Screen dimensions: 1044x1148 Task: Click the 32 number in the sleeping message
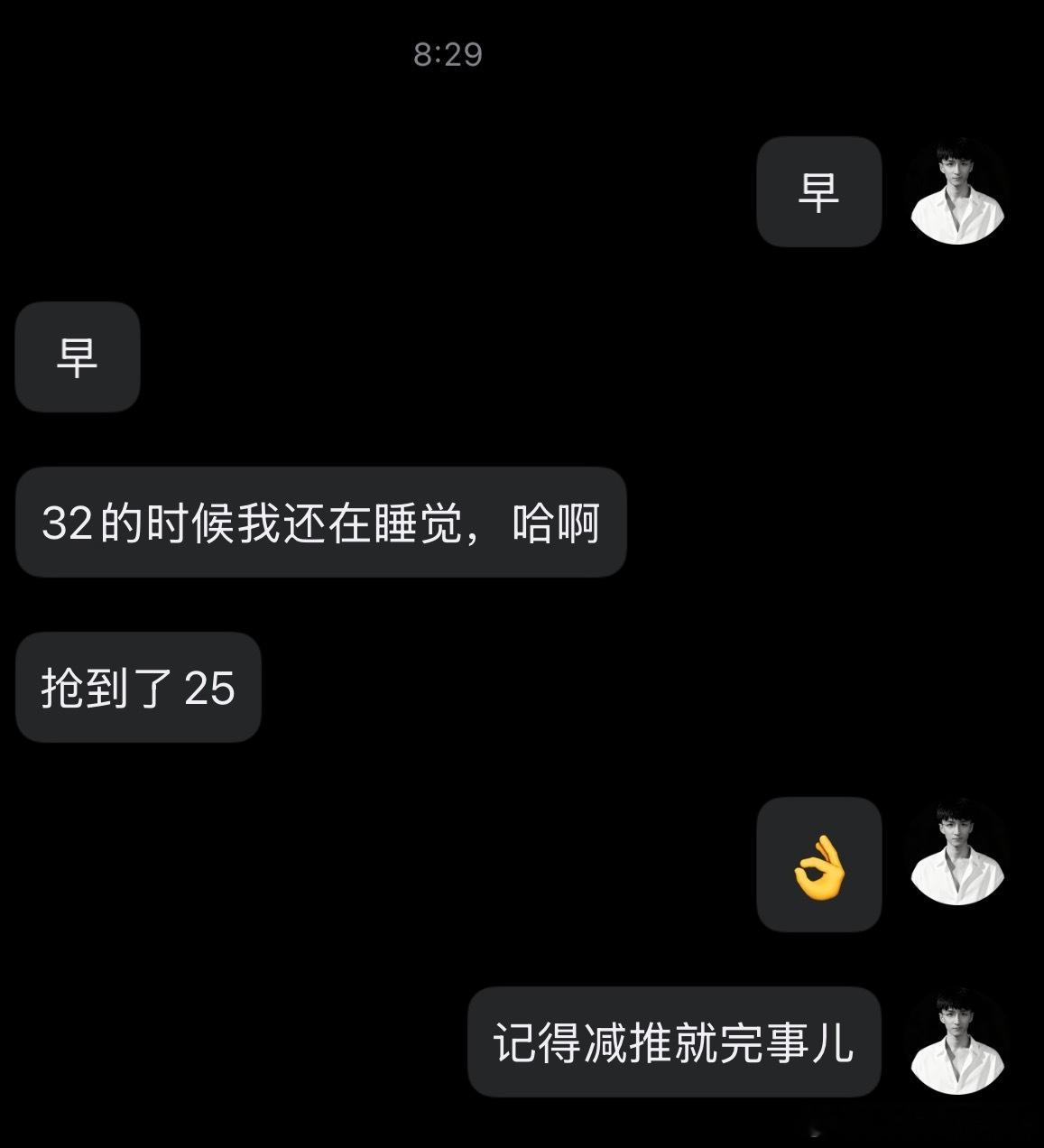(68, 522)
